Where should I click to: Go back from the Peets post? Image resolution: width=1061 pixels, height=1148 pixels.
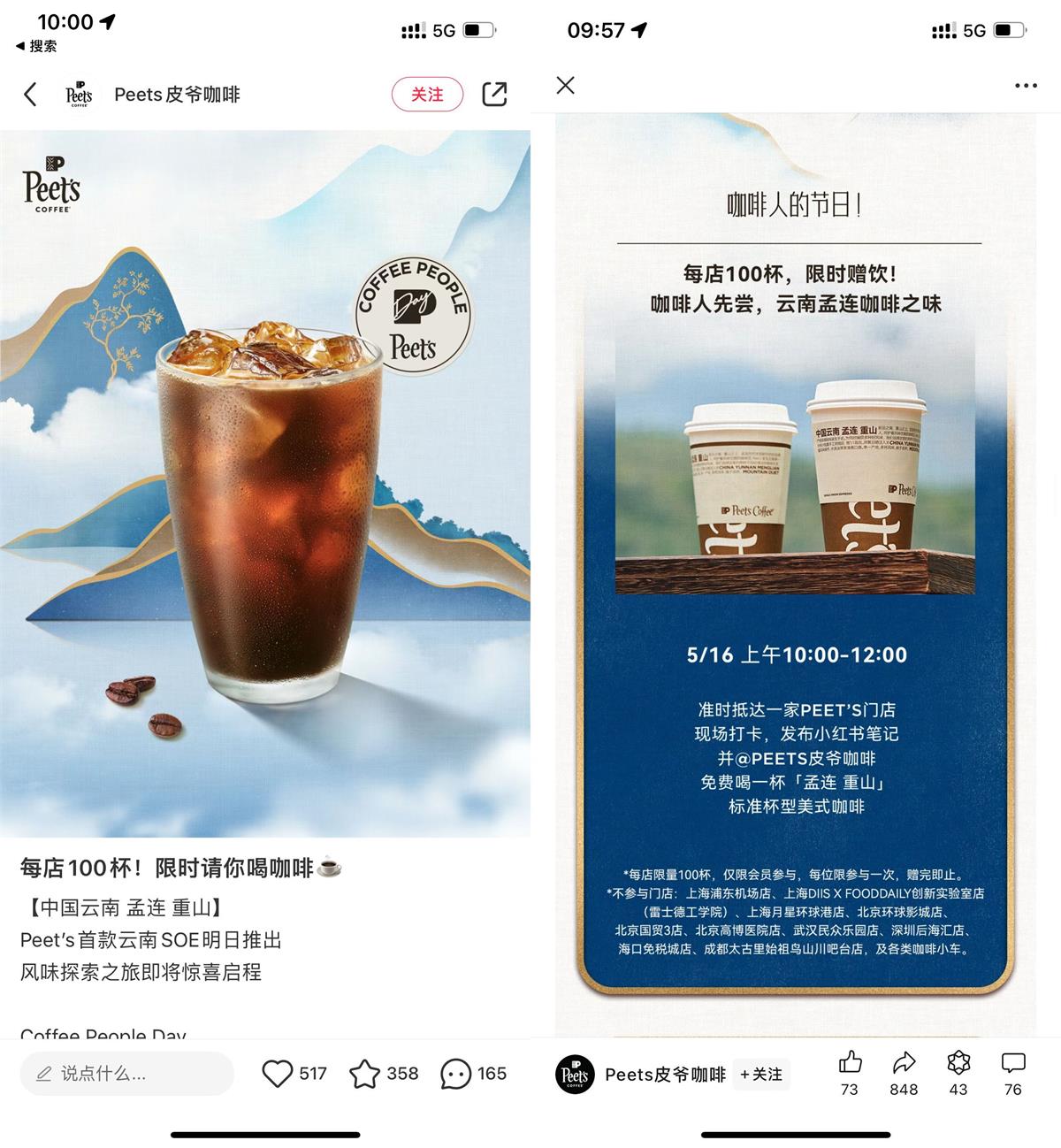pos(30,95)
